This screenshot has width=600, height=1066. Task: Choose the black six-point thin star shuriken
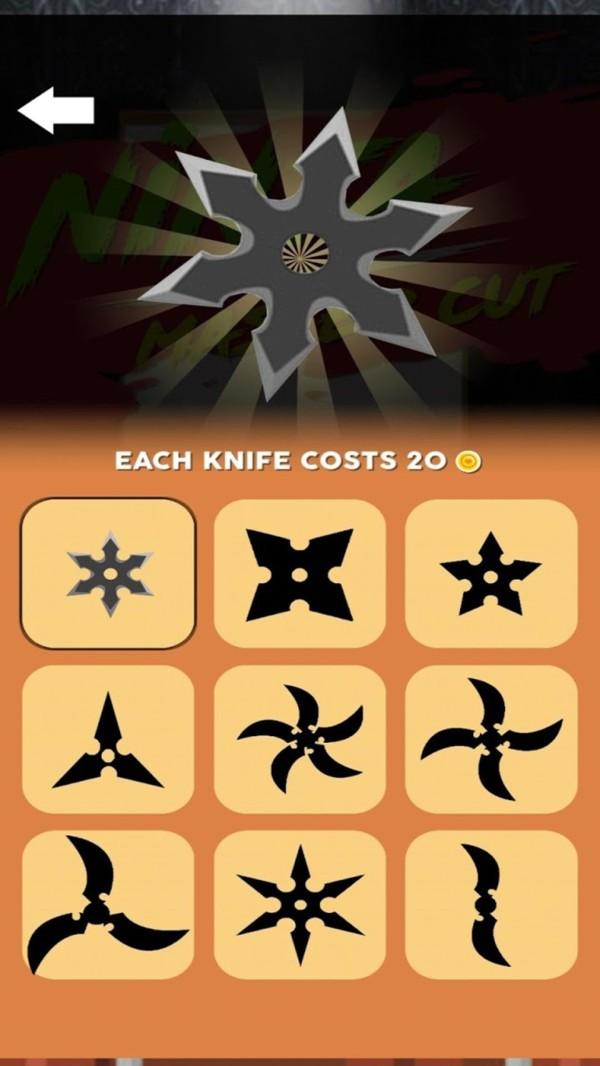300,905
